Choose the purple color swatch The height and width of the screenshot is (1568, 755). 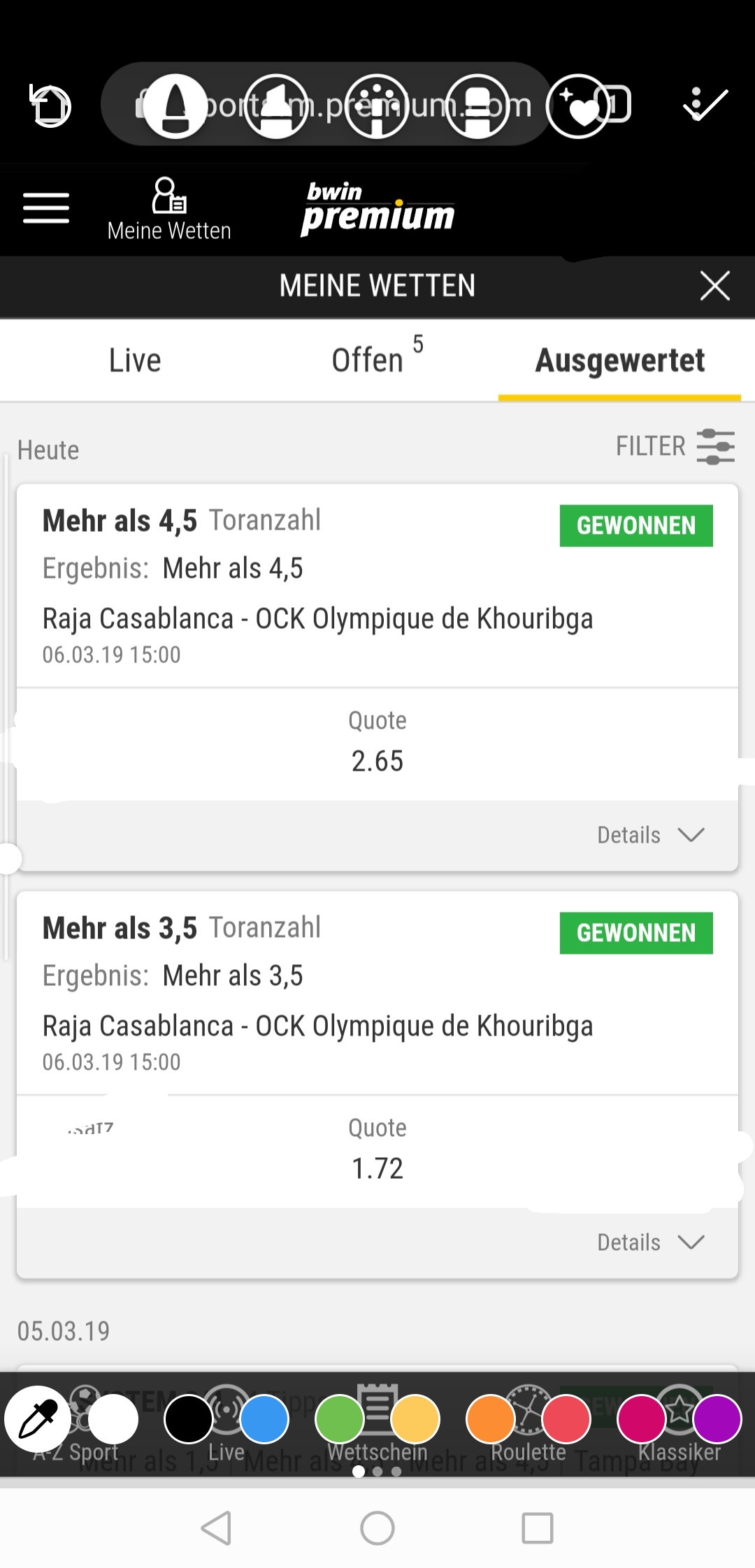coord(717,1419)
